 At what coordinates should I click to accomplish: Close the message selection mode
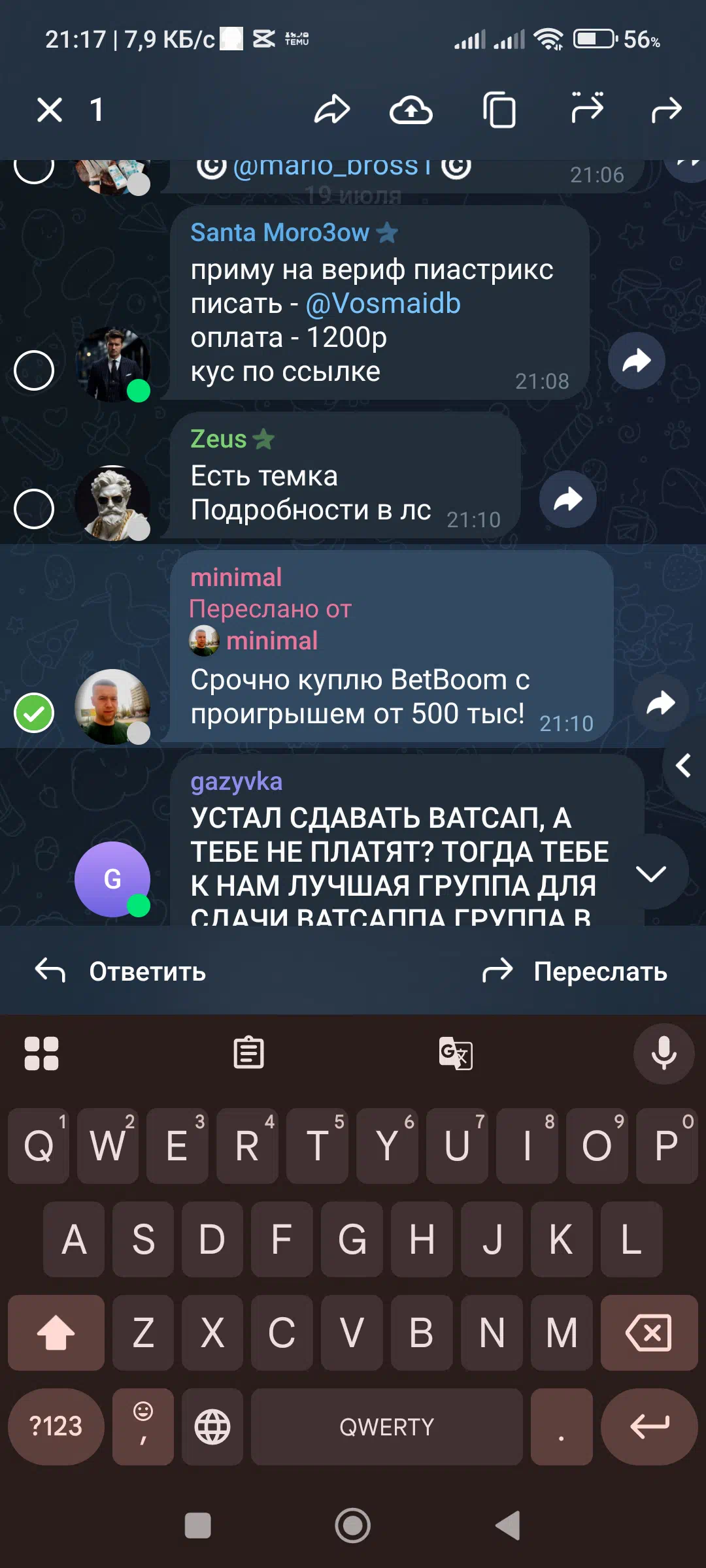pos(50,110)
